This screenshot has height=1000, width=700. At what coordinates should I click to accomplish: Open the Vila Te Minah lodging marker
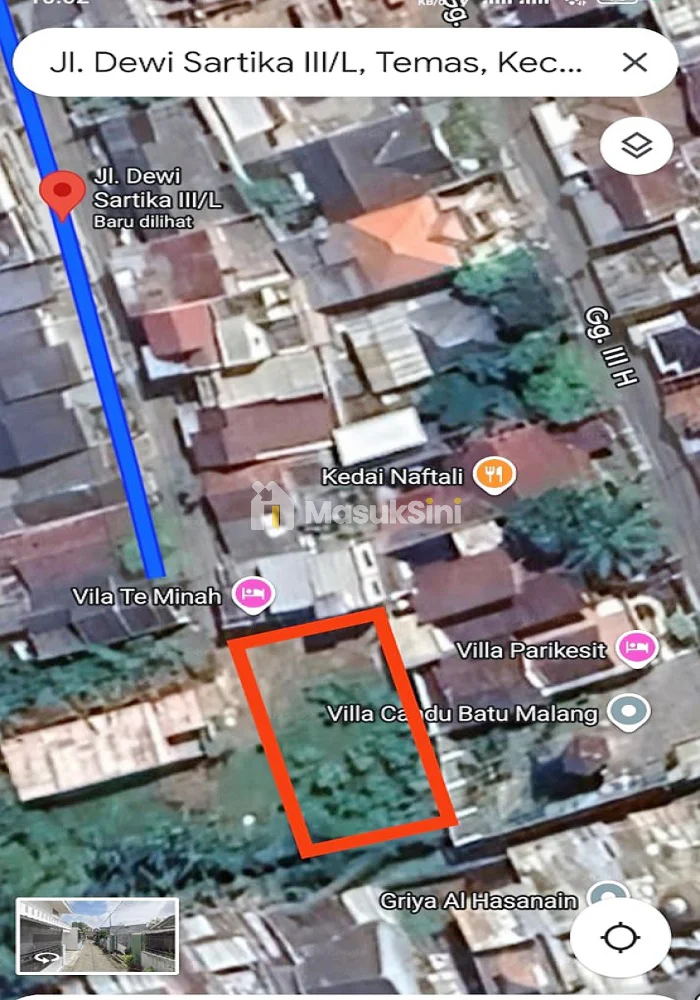(253, 596)
